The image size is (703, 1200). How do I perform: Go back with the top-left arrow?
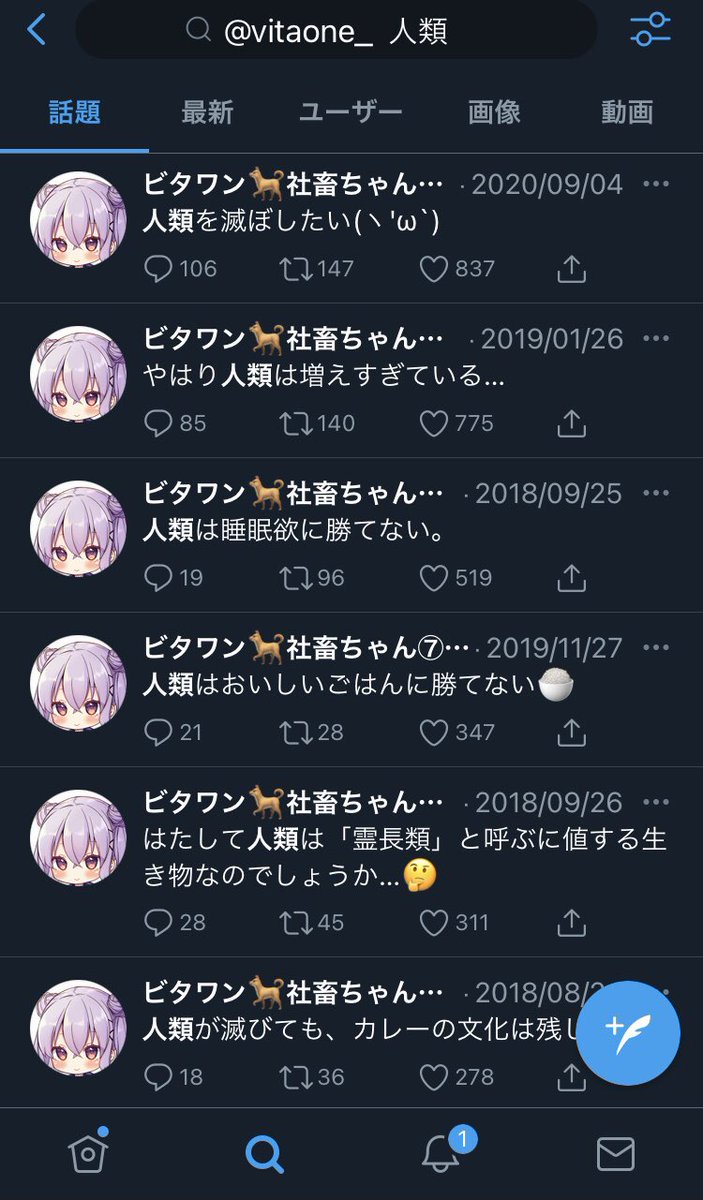[x=36, y=30]
